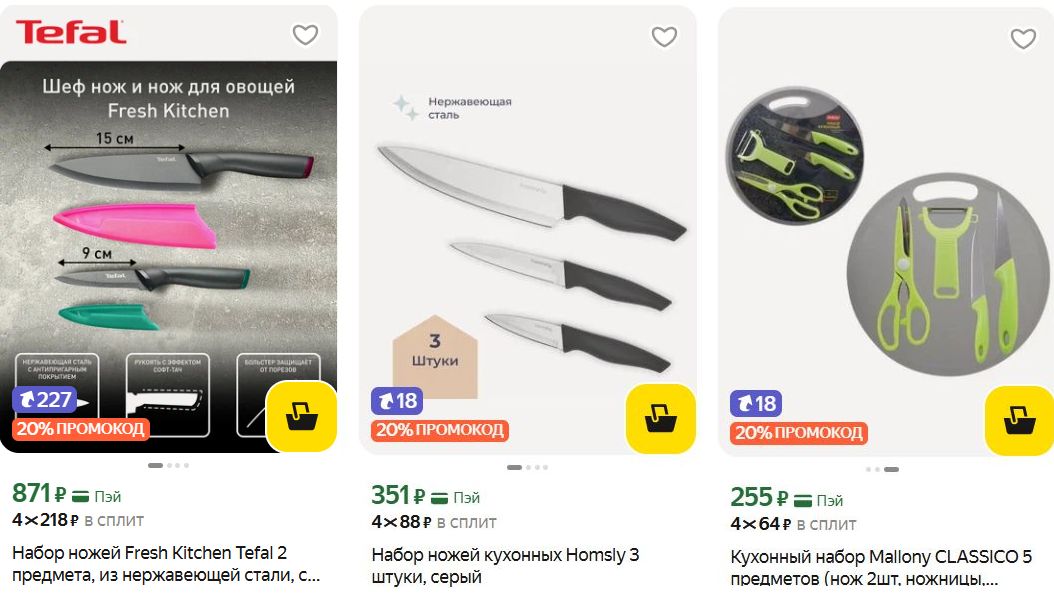Image resolution: width=1054 pixels, height=606 pixels.
Task: Open Homsly kitchen knife set product
Action: click(x=527, y=250)
